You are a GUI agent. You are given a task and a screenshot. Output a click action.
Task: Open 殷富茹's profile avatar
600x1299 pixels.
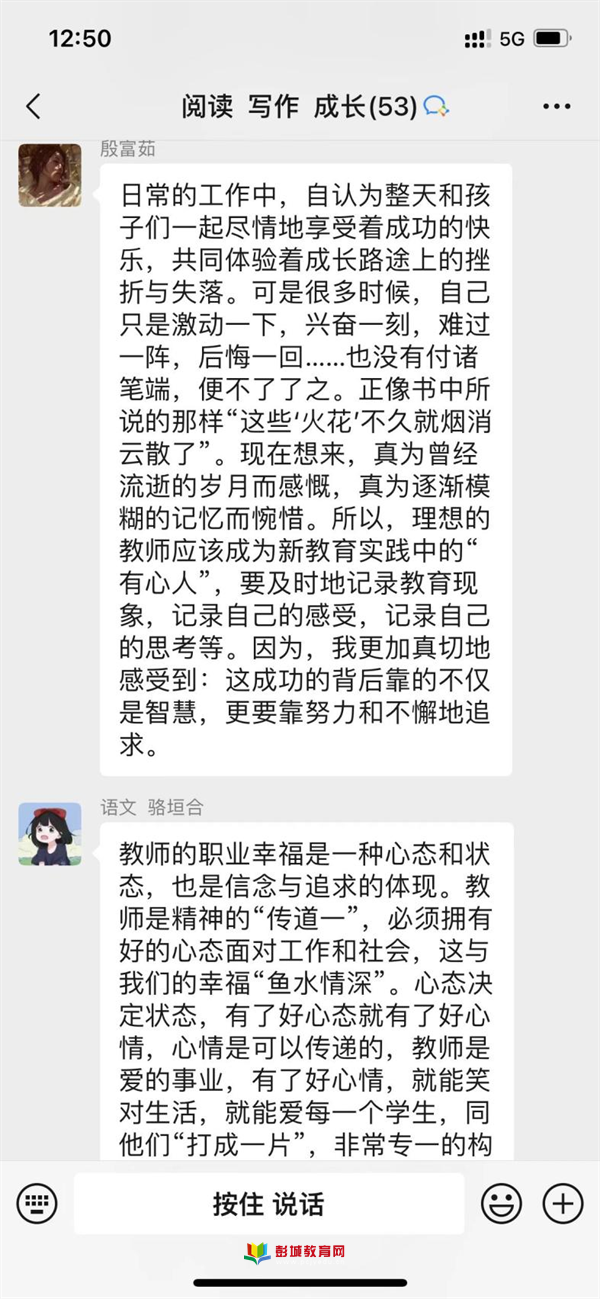tap(50, 175)
